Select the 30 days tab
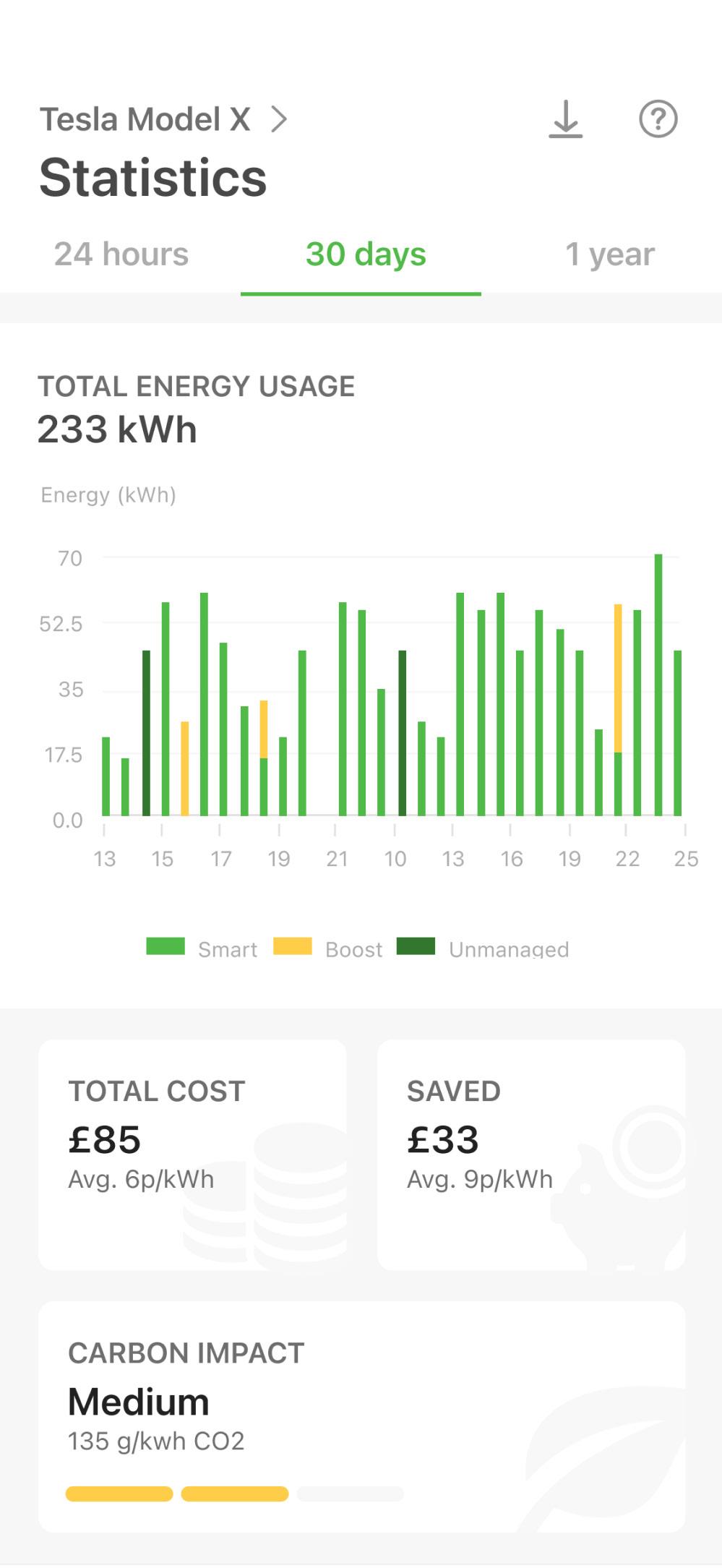 (365, 254)
